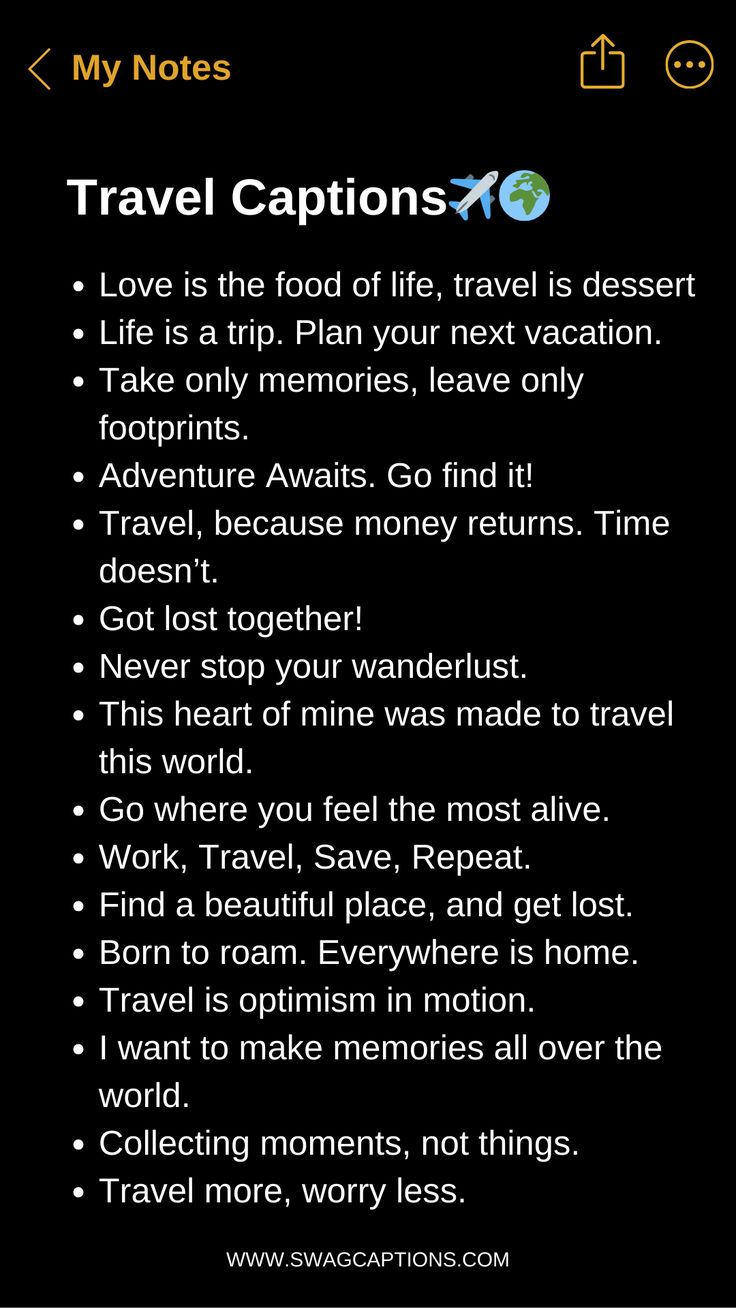Tap the airplane emoji in the title
Image resolution: width=736 pixels, height=1308 pixels.
point(480,196)
